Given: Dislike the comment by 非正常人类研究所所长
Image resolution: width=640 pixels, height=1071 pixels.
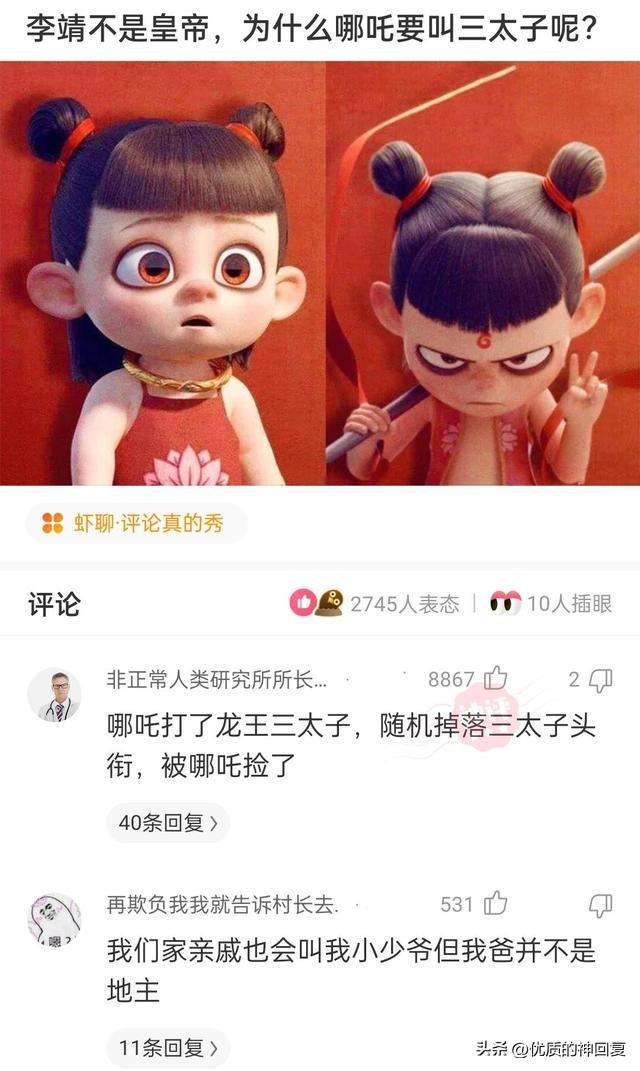Looking at the screenshot, I should click(600, 680).
